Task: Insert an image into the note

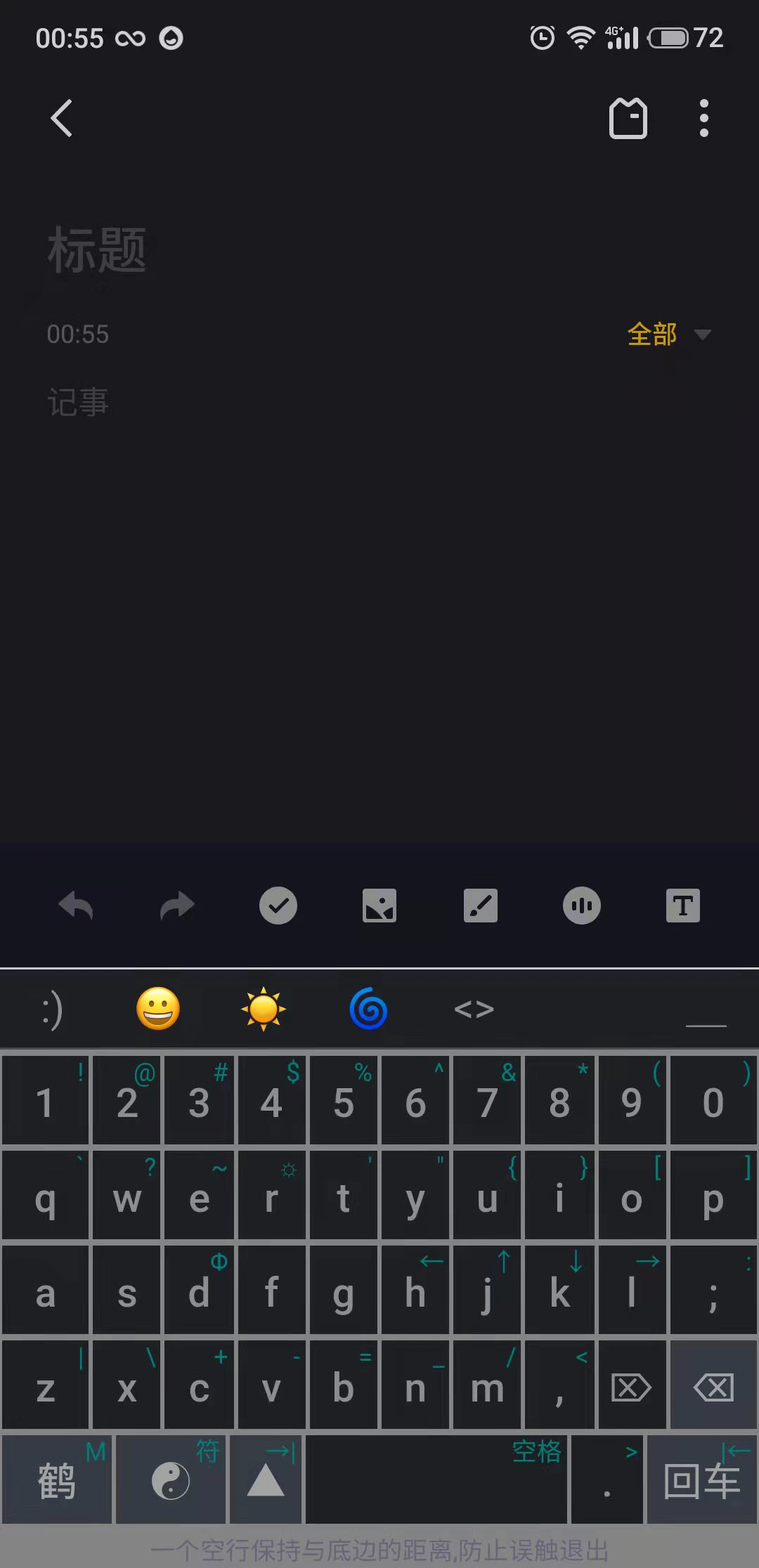Action: tap(379, 906)
